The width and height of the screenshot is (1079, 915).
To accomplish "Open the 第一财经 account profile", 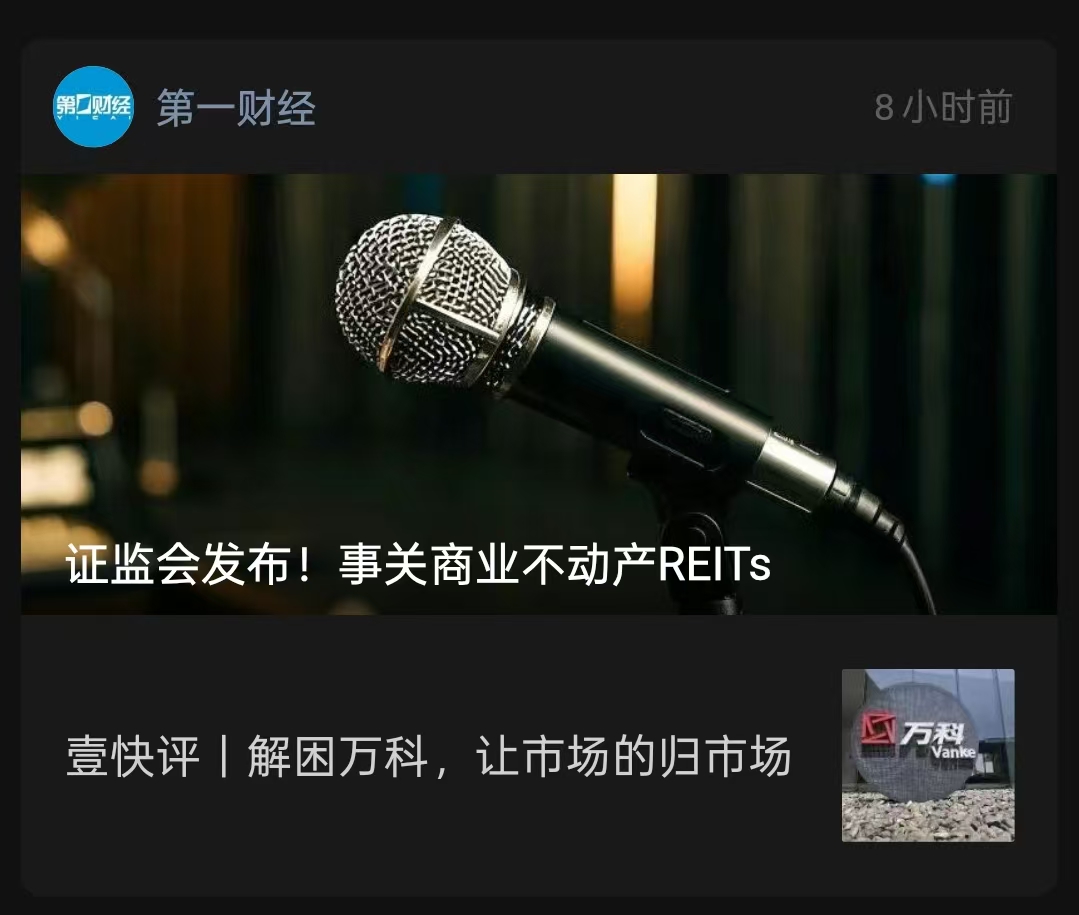I will [235, 108].
